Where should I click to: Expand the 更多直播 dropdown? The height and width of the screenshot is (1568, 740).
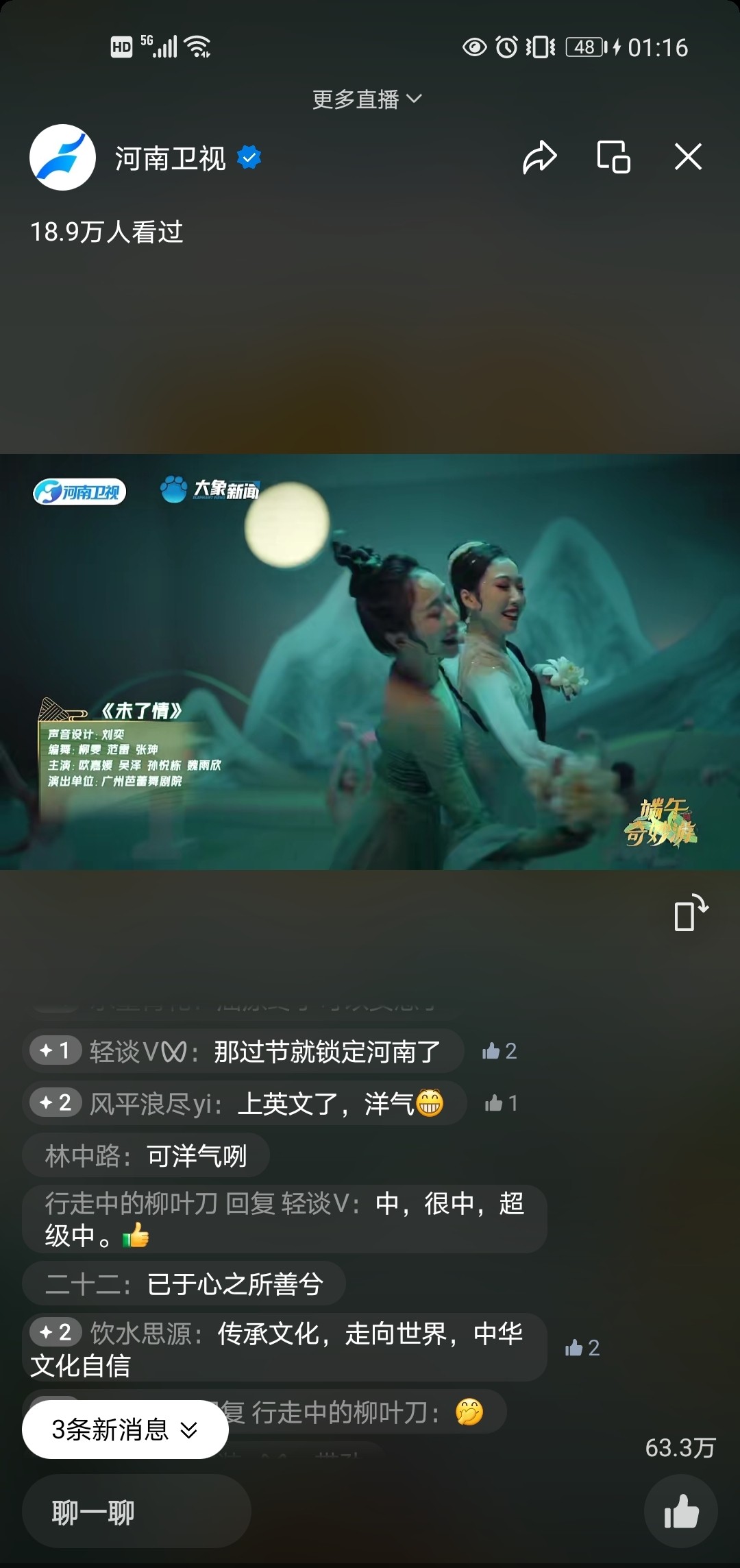pyautogui.click(x=367, y=99)
